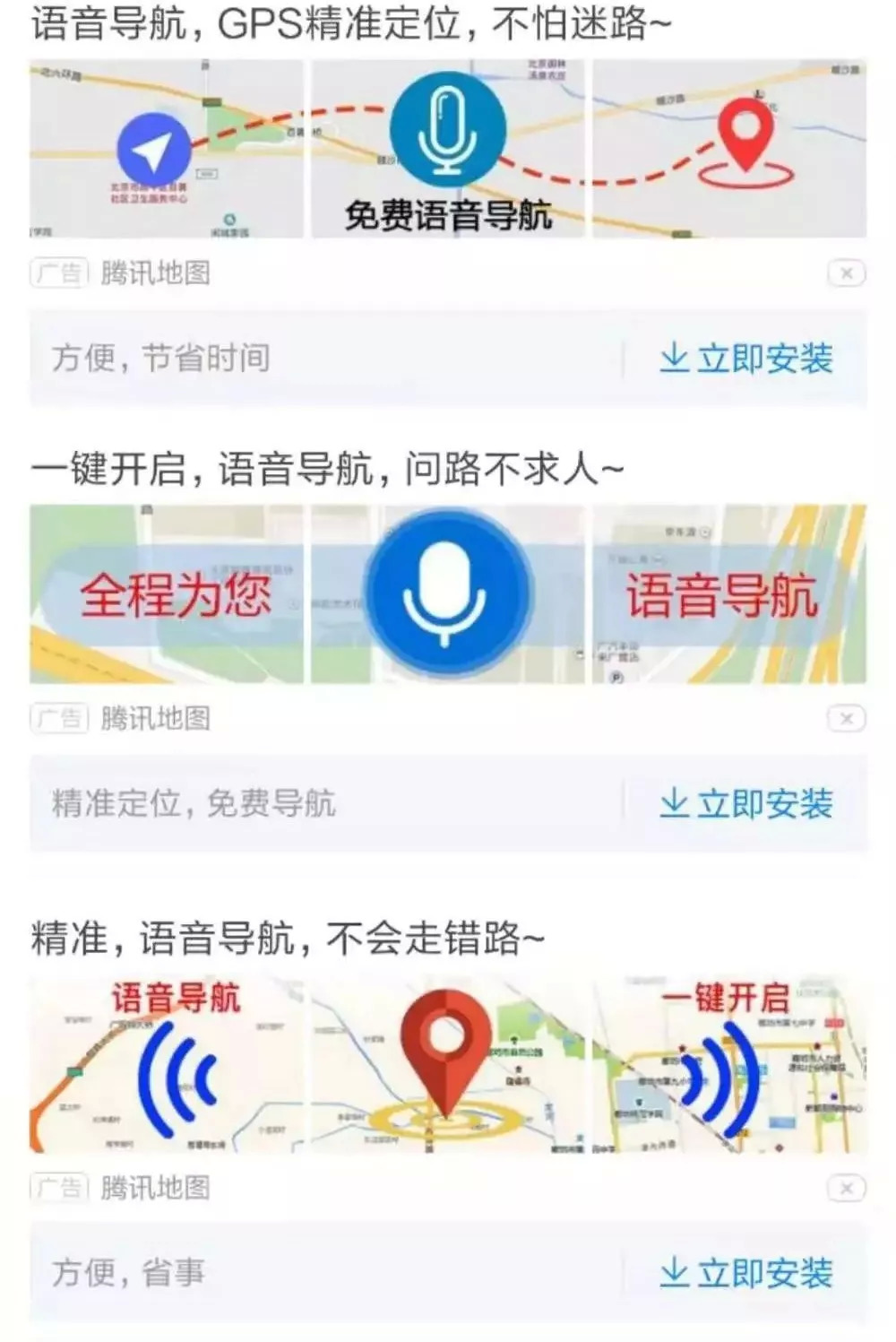Open the ad banner showing 一键开启

click(x=448, y=1065)
